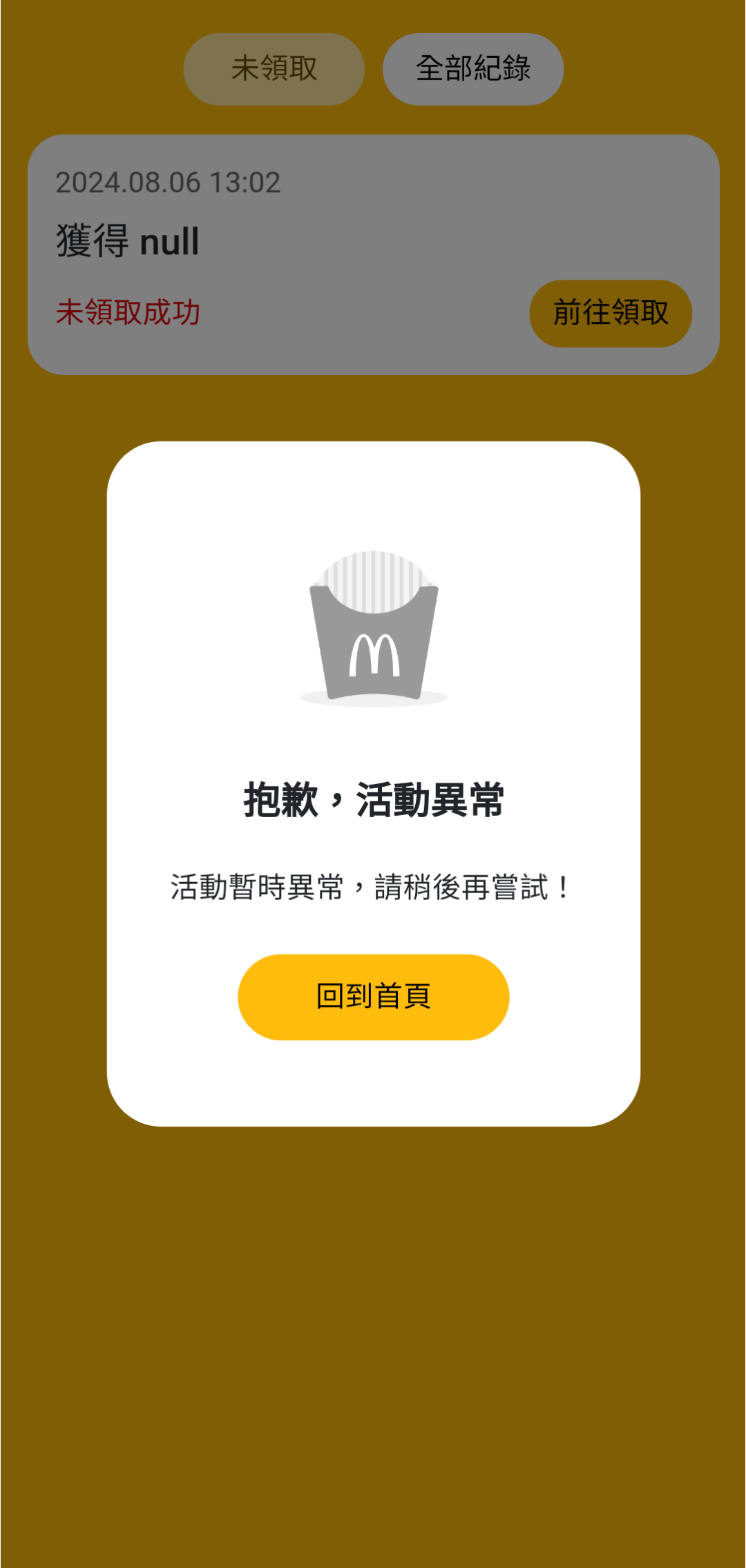
Task: Switch to the 全部紀錄 tab
Action: point(473,69)
